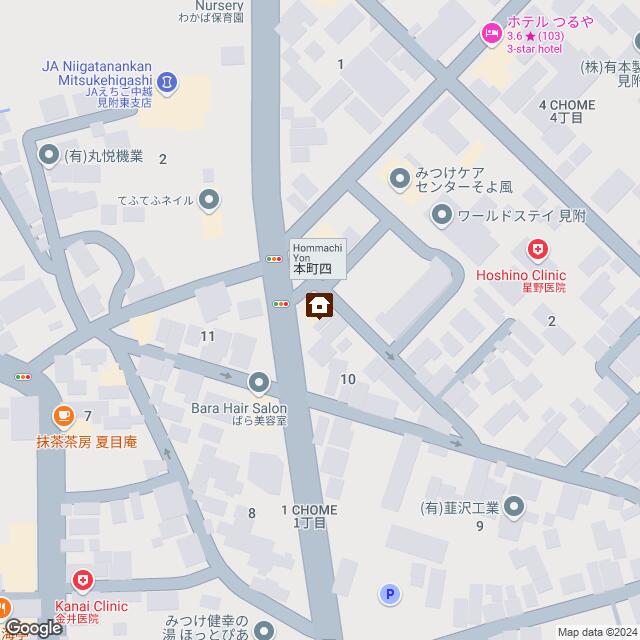Open (有)韮沢工業 place marker
640x640 pixels.
click(515, 507)
